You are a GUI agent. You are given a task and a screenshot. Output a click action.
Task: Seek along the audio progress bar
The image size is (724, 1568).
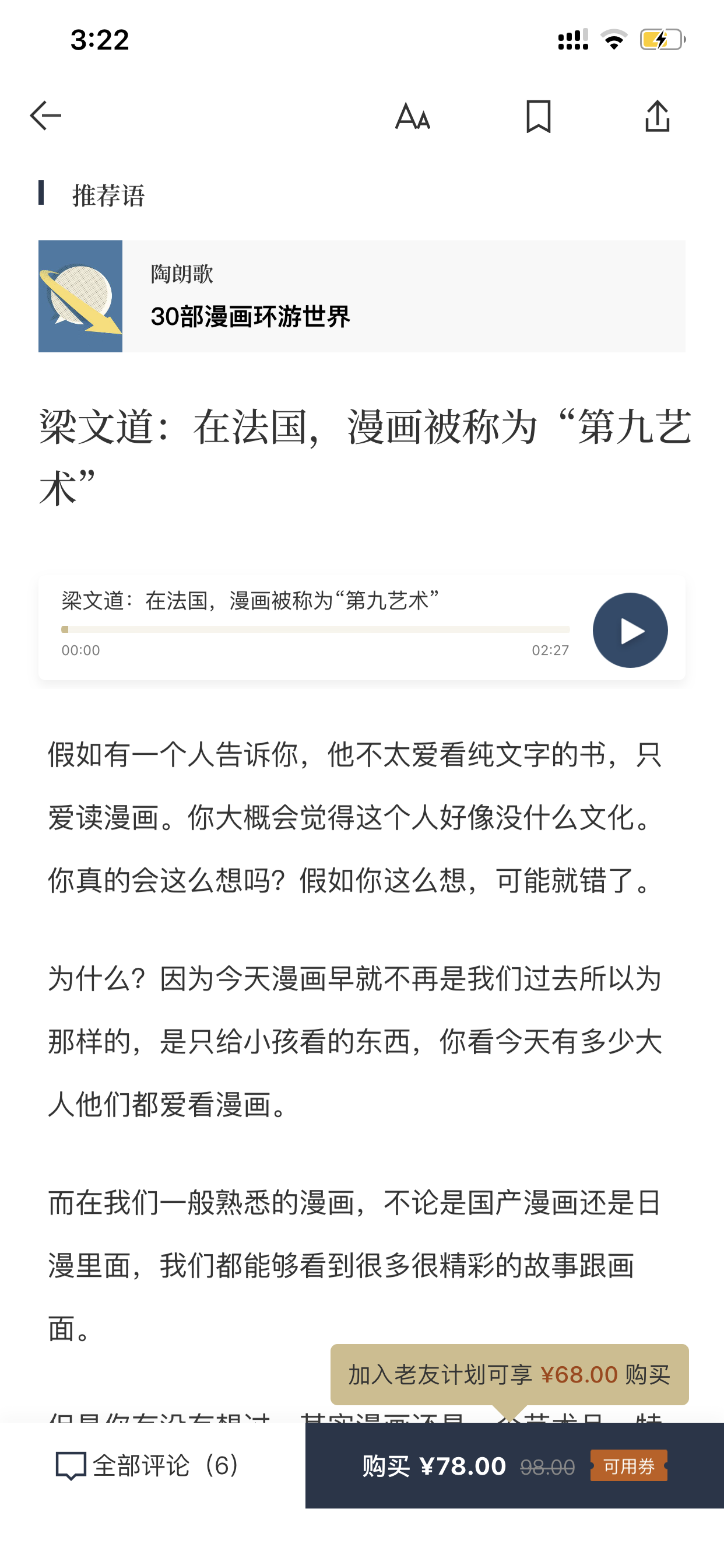pos(315,629)
